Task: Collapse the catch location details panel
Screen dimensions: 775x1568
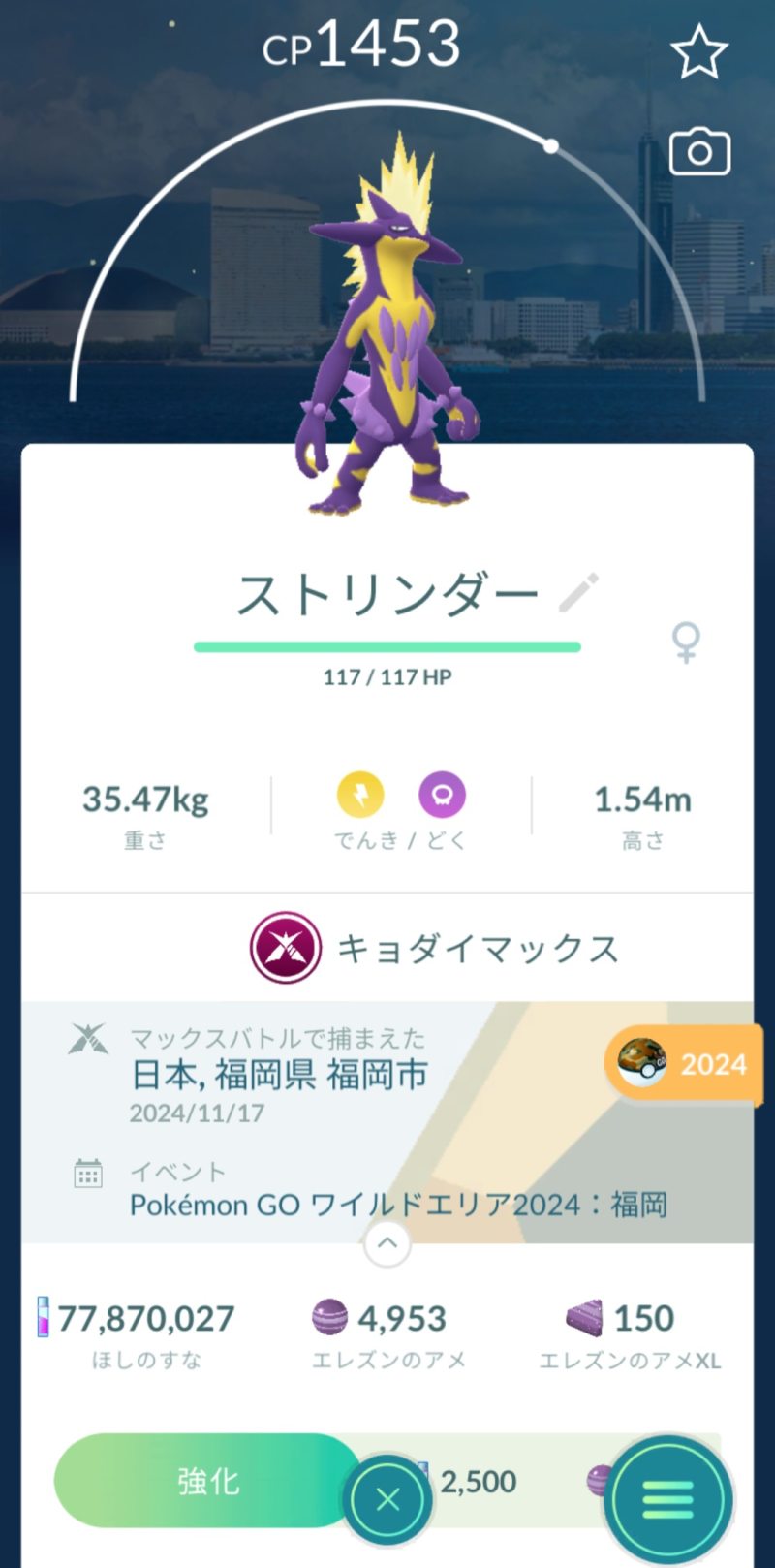Action: (x=387, y=1243)
